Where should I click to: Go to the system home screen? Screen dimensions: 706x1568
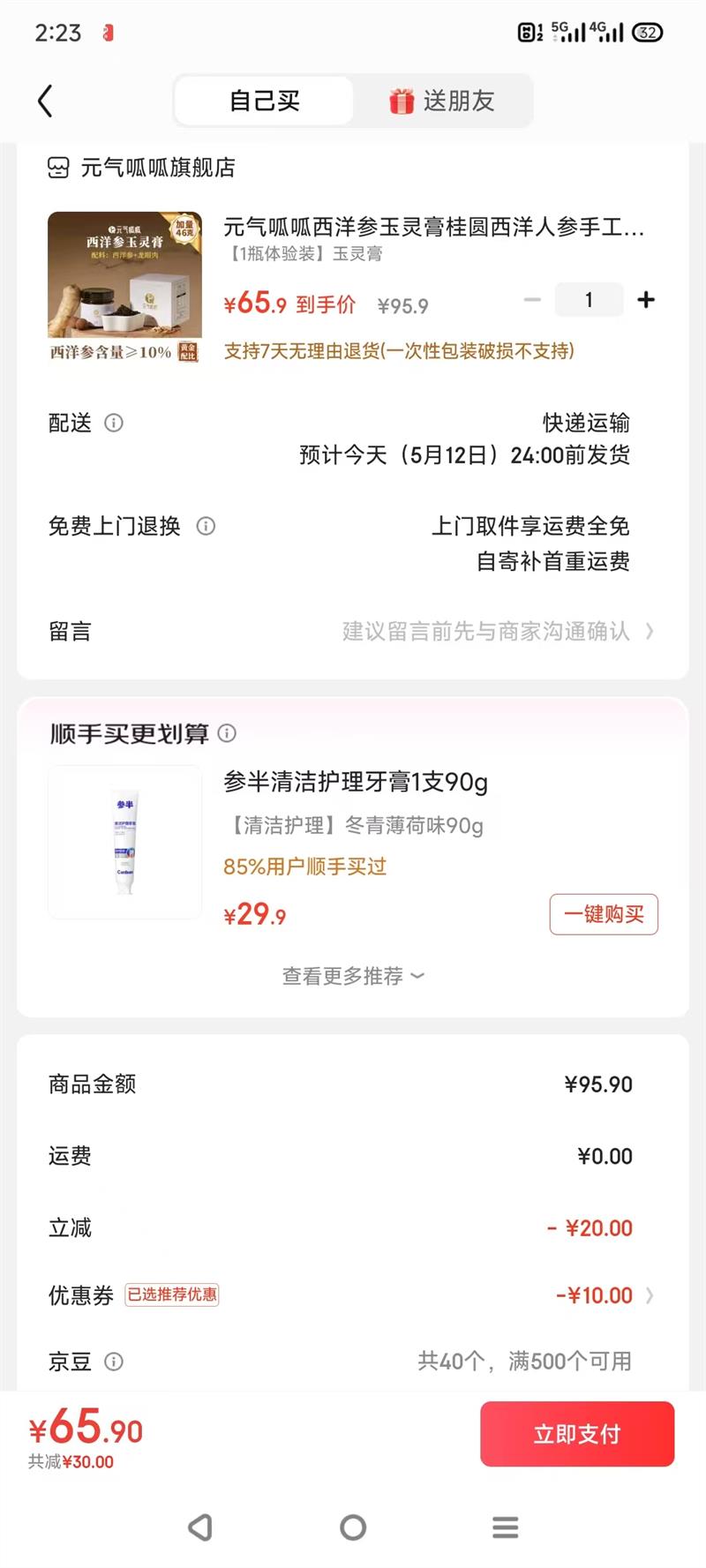[353, 1527]
